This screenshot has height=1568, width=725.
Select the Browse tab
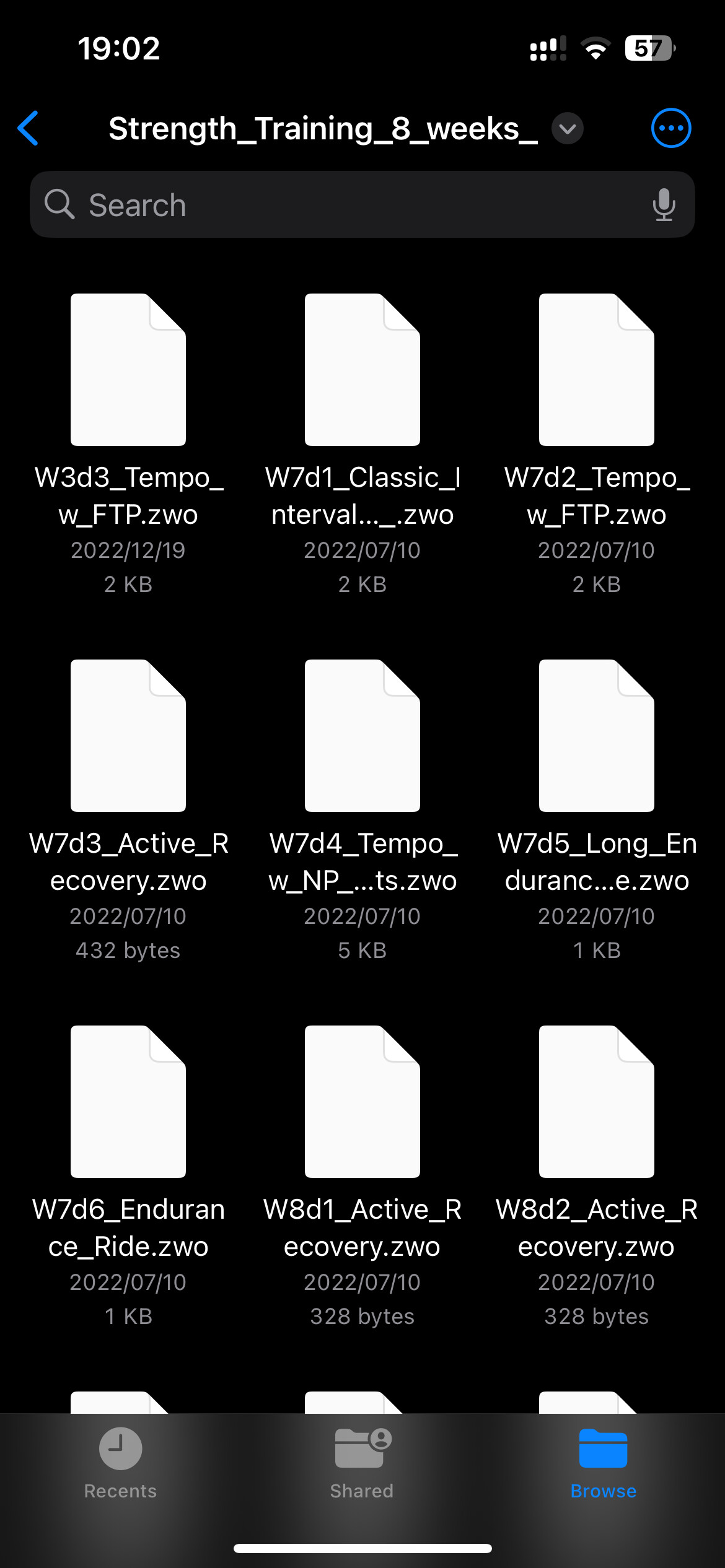[x=604, y=1464]
